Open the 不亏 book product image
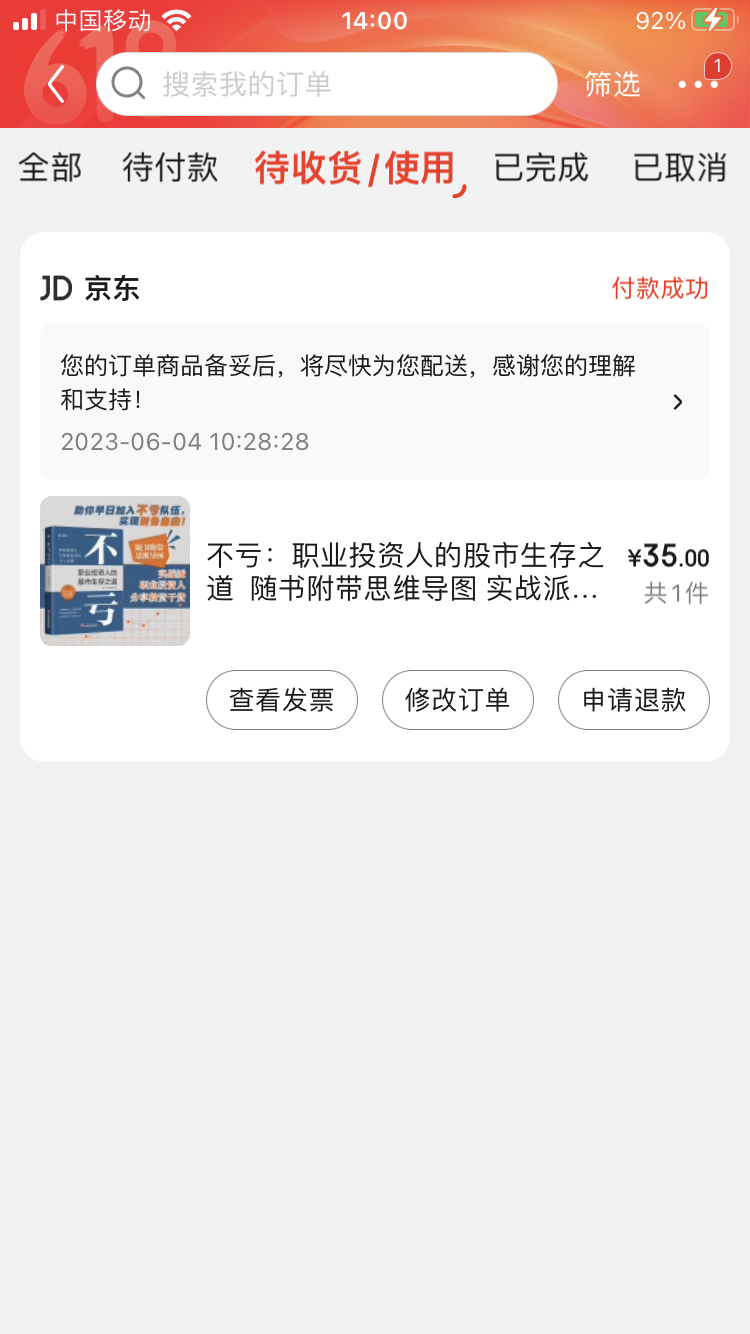The image size is (750, 1334). [115, 571]
